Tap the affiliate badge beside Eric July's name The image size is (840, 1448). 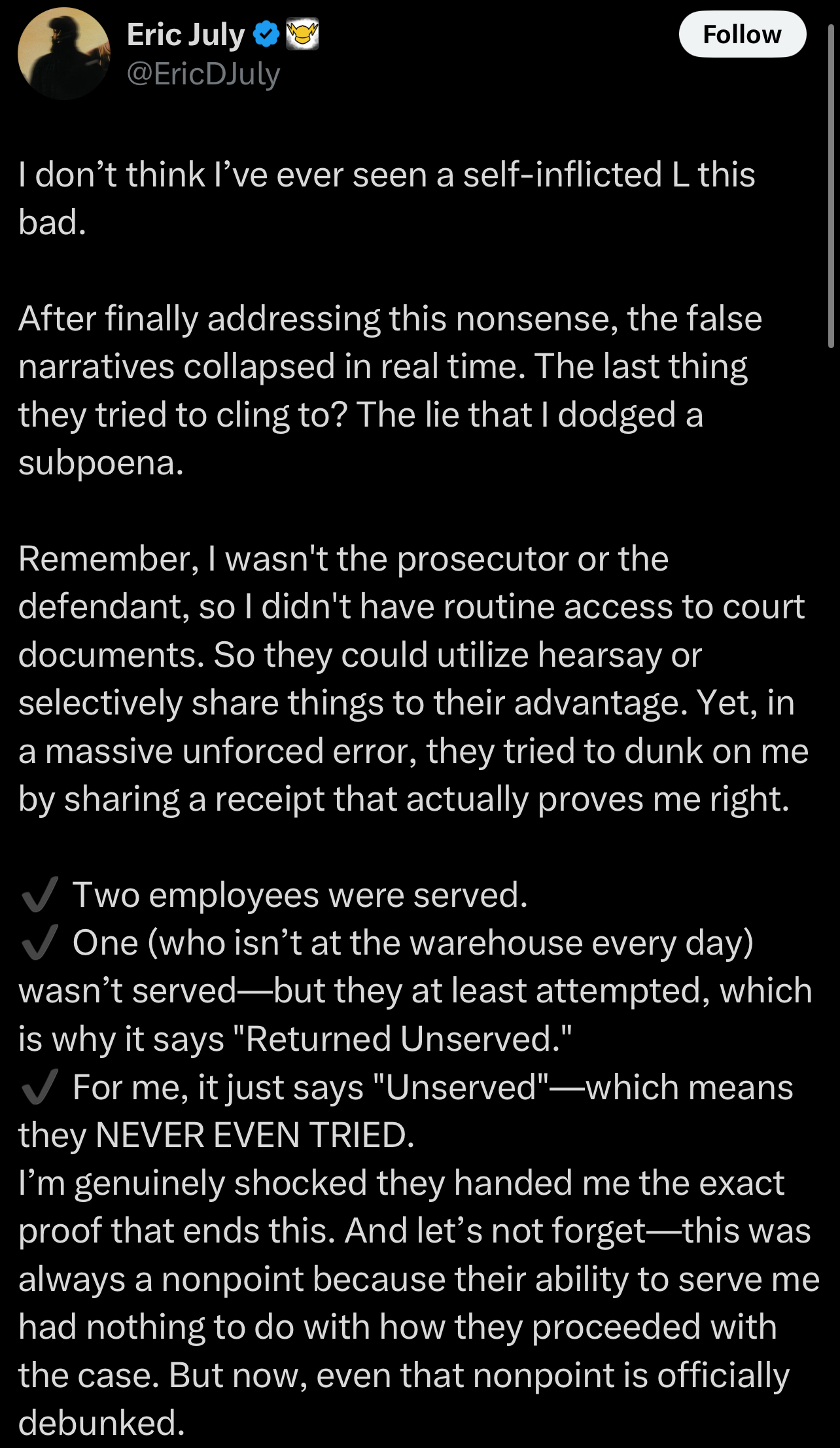tap(303, 34)
